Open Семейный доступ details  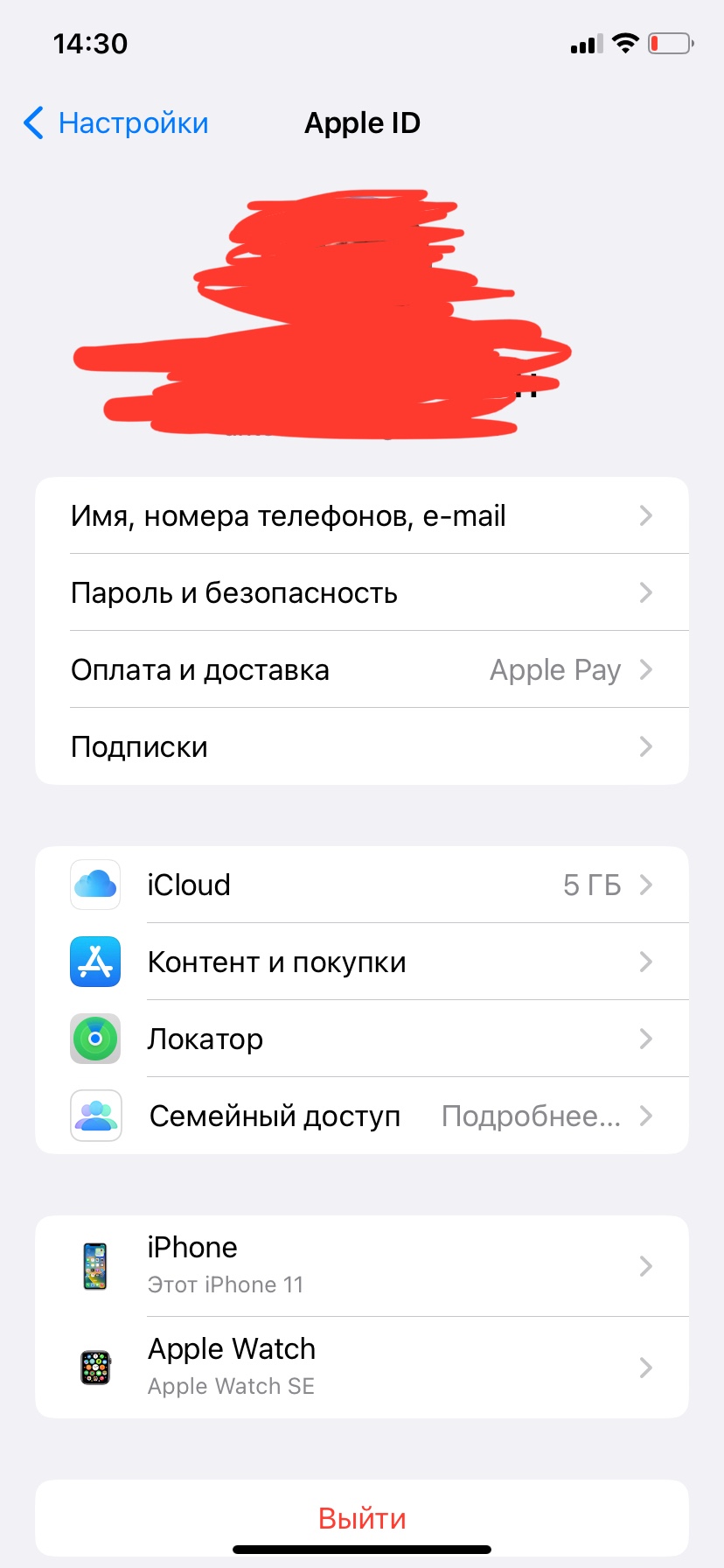coord(361,1116)
